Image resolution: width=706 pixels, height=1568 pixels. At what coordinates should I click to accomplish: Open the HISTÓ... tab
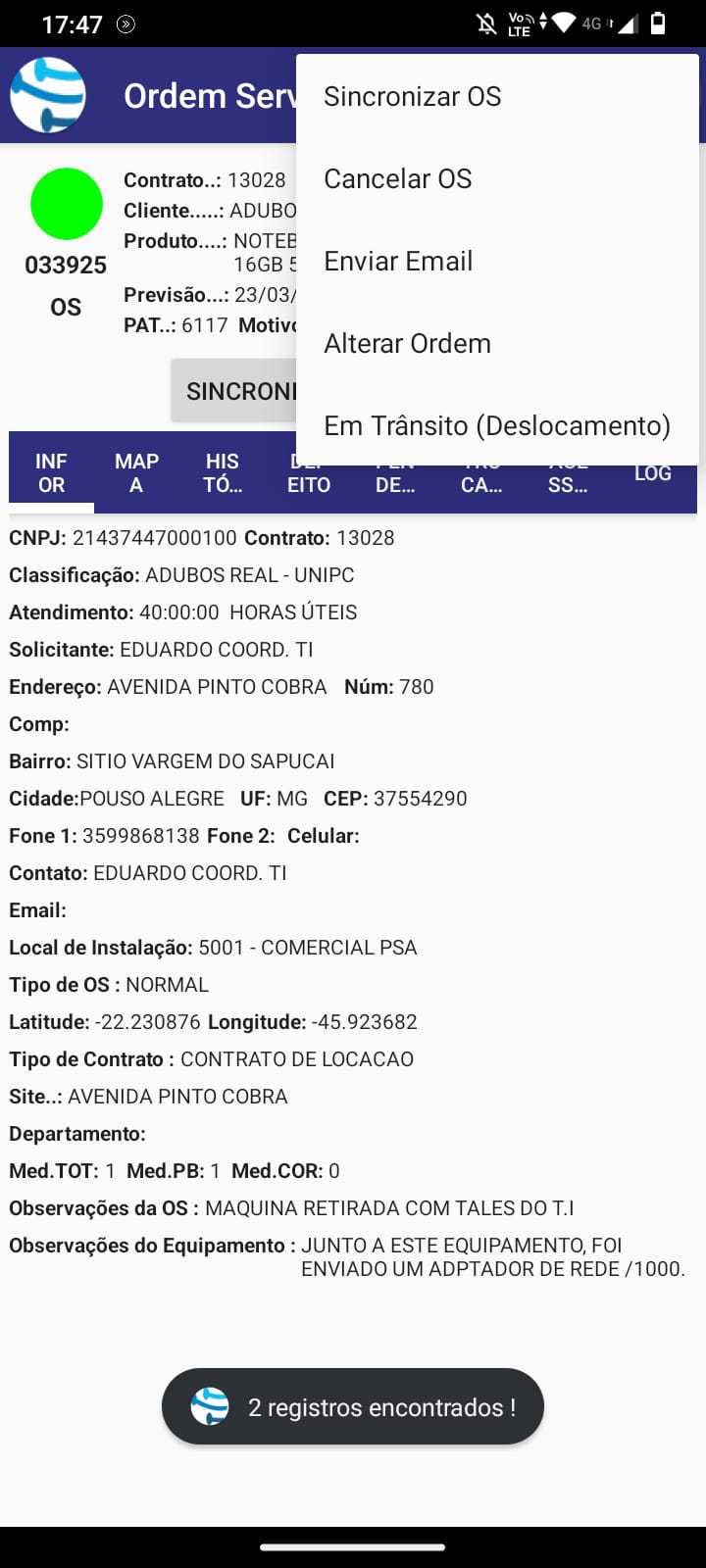tap(223, 473)
